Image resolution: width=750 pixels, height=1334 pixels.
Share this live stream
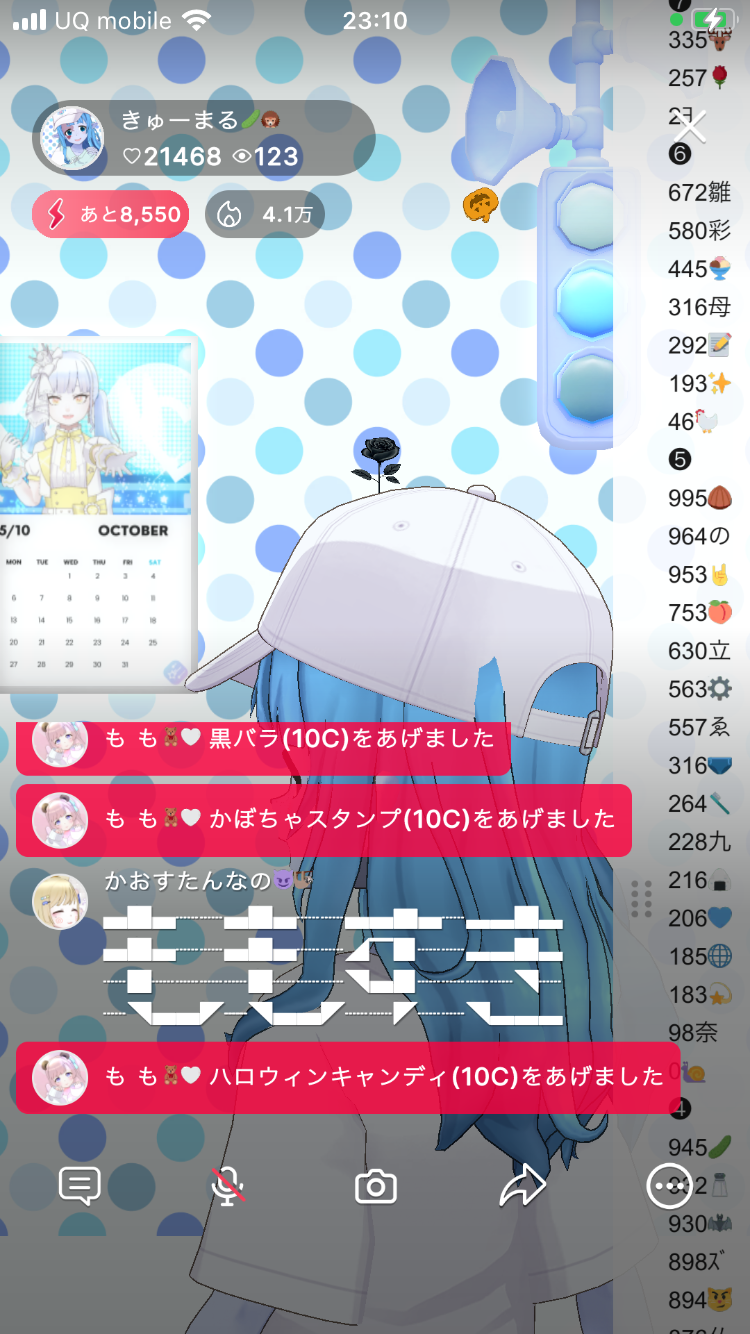pyautogui.click(x=523, y=1187)
